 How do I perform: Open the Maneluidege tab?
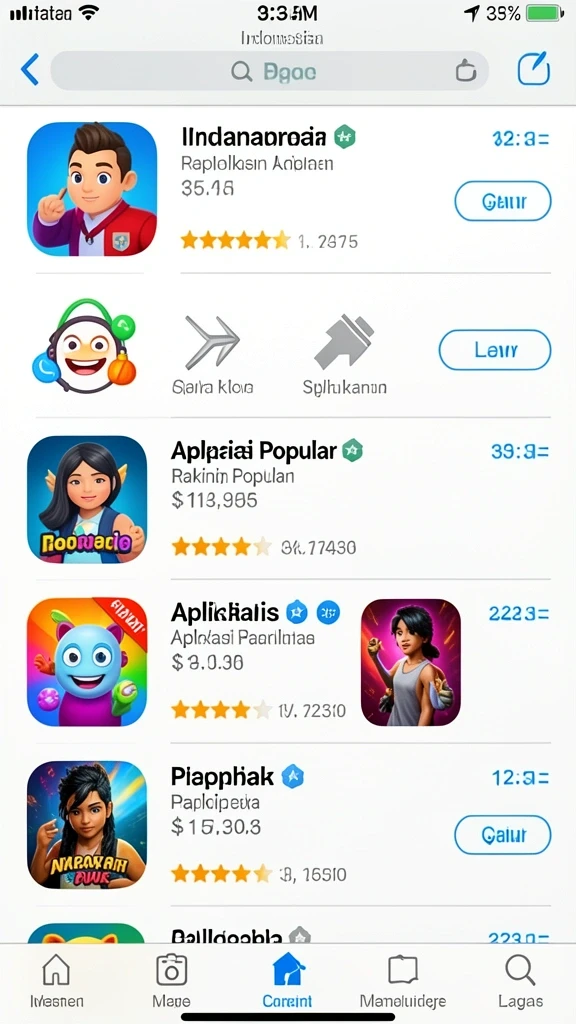pyautogui.click(x=403, y=980)
